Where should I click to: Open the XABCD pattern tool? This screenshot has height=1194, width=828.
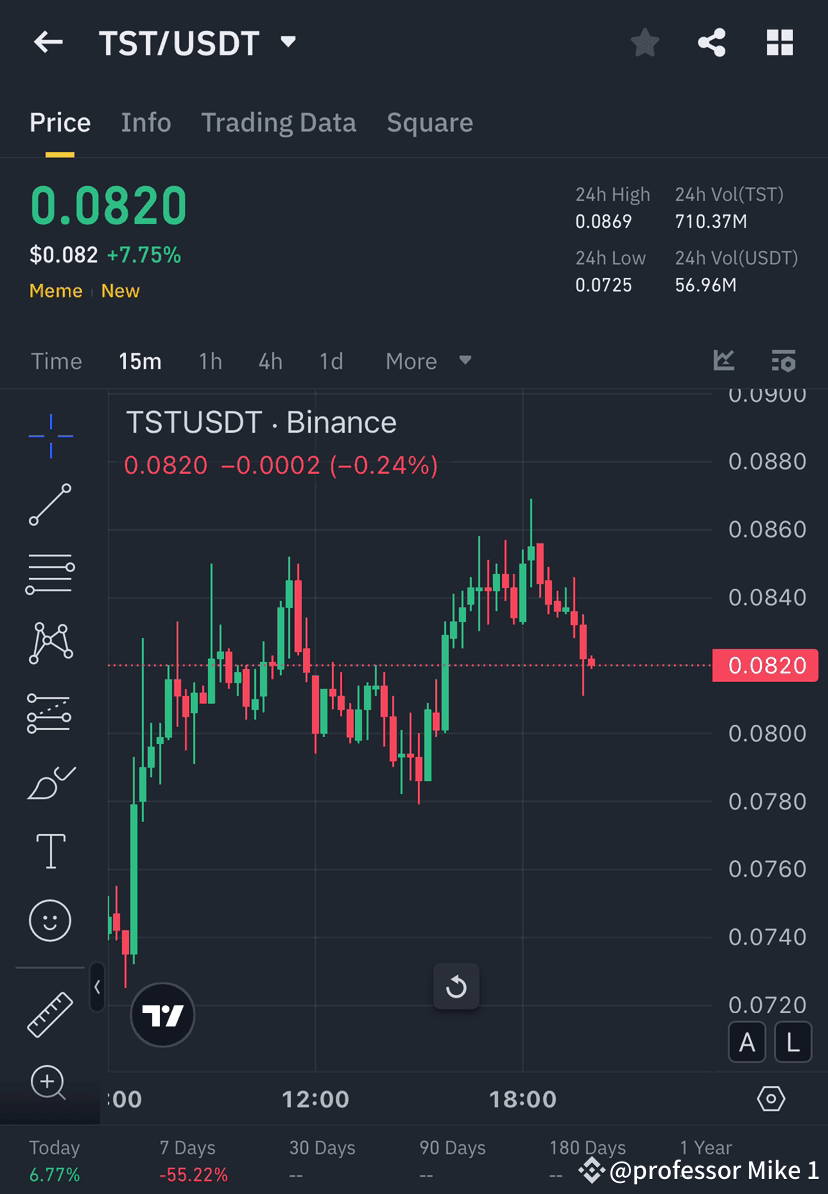50,643
